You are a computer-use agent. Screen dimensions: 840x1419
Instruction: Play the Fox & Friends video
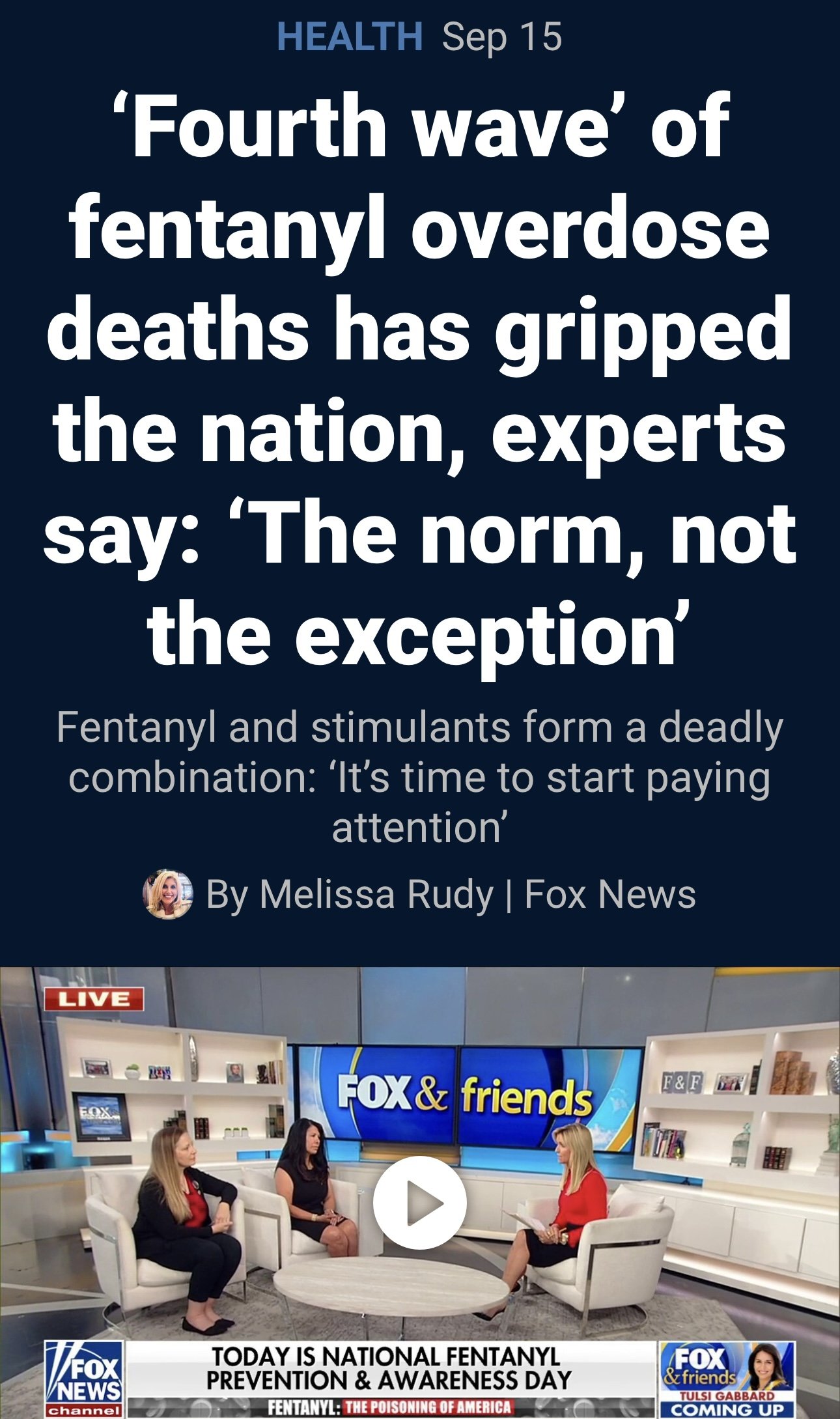click(x=419, y=1202)
